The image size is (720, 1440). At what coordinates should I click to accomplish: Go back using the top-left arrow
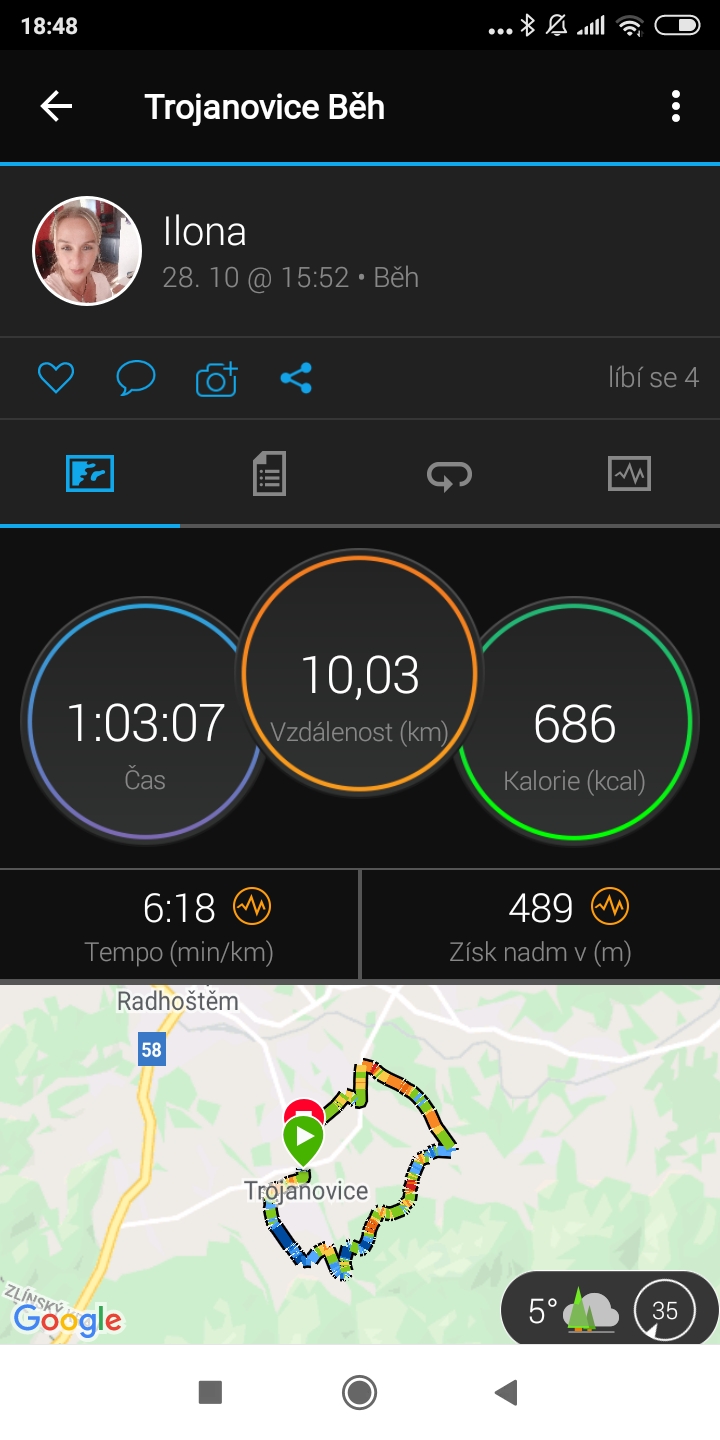coord(56,106)
